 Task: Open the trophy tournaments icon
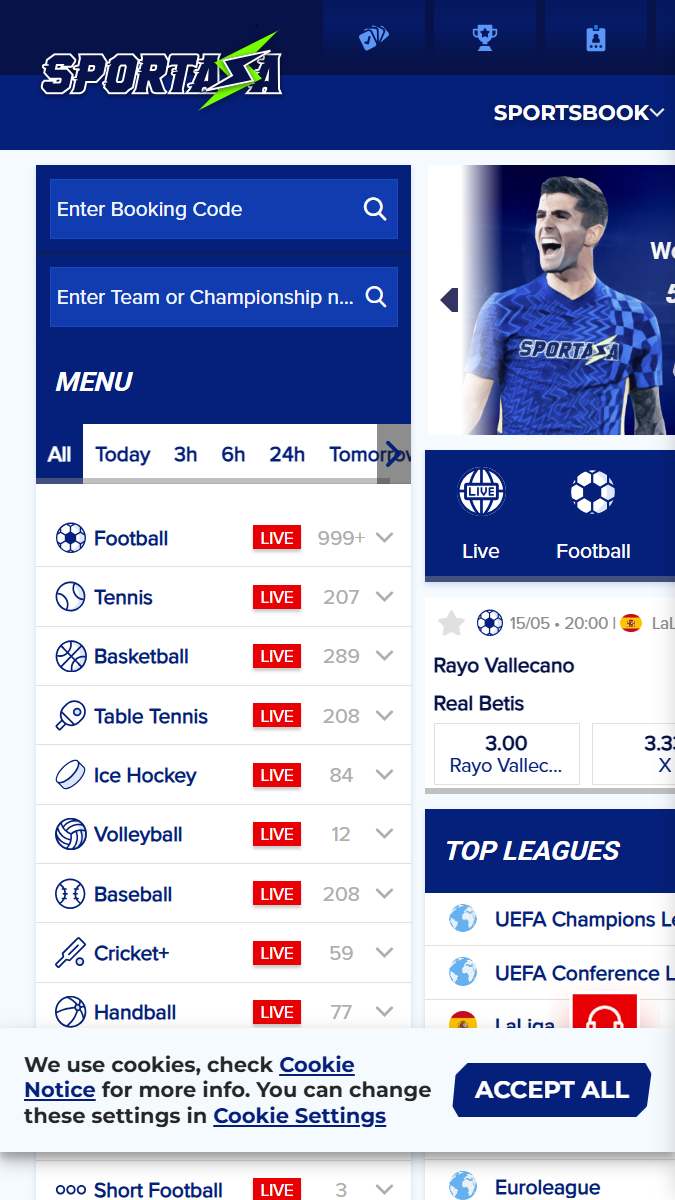click(x=485, y=38)
